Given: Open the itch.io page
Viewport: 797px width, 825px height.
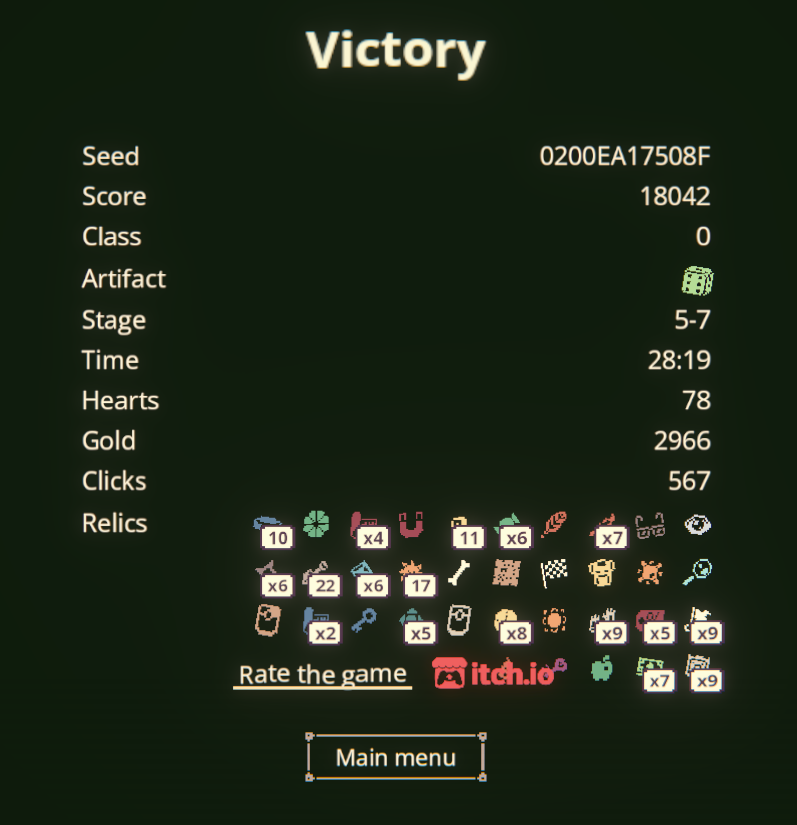Looking at the screenshot, I should point(497,673).
